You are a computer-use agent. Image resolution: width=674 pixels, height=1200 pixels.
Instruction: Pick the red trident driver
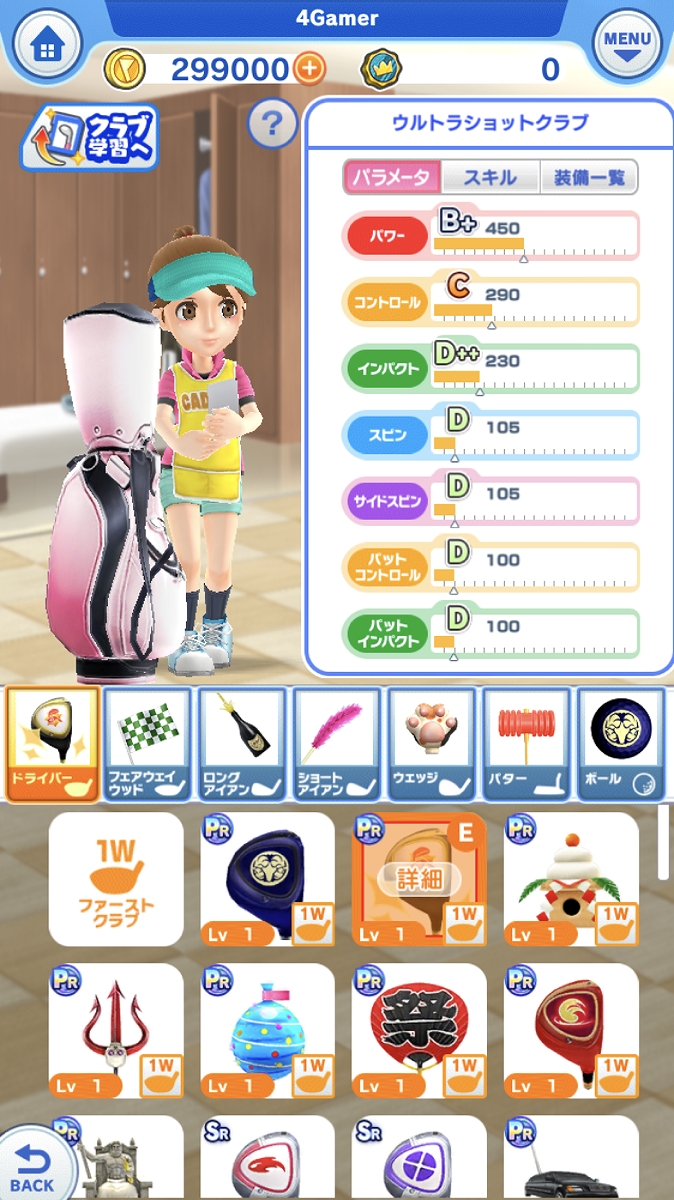pos(116,1030)
